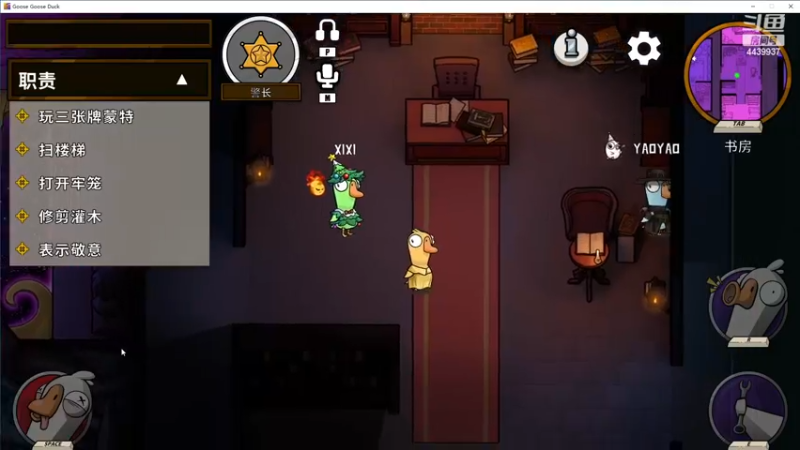Open the info button
Screen dimensions: 800x450
click(x=571, y=46)
